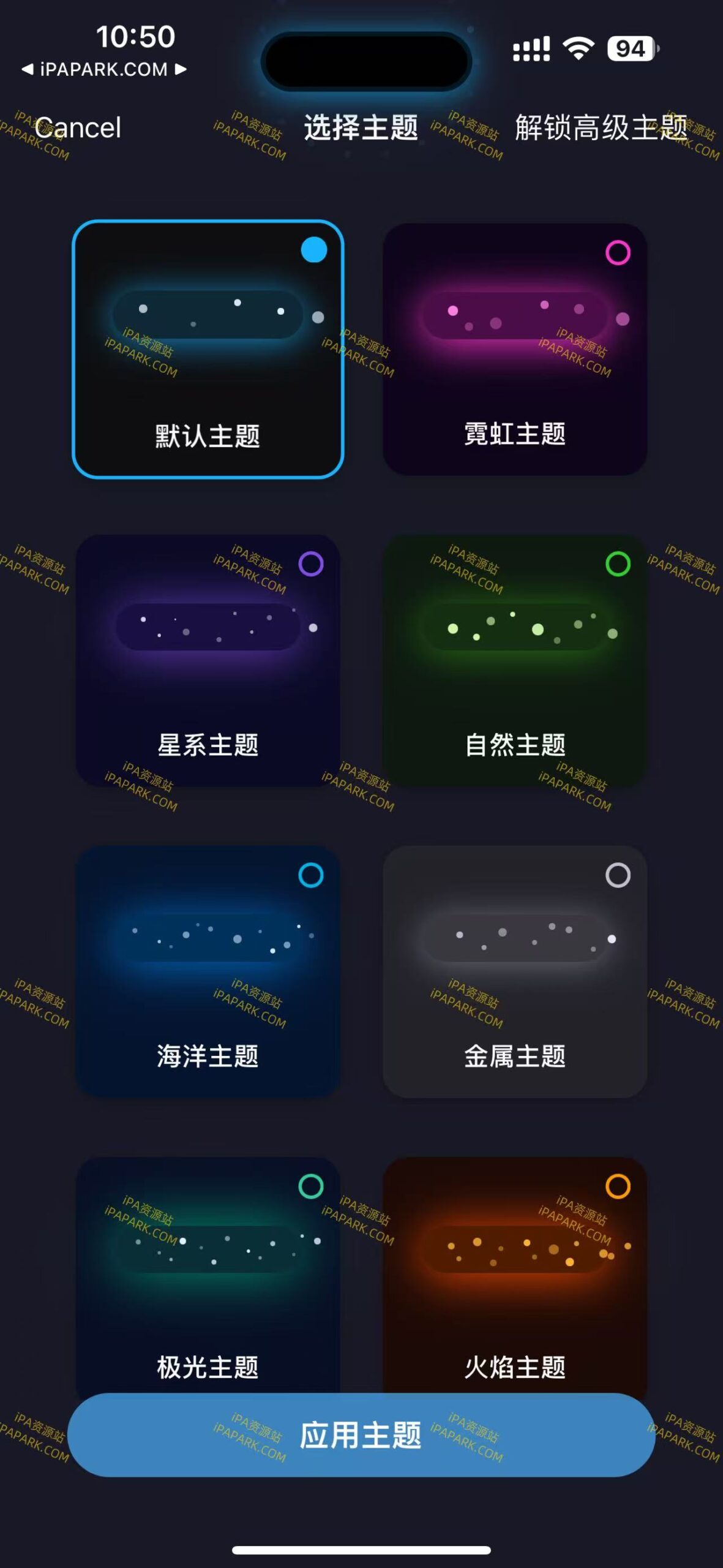Viewport: 723px width, 1568px height.
Task: Select the 自然主题 radio circle
Action: coord(618,565)
